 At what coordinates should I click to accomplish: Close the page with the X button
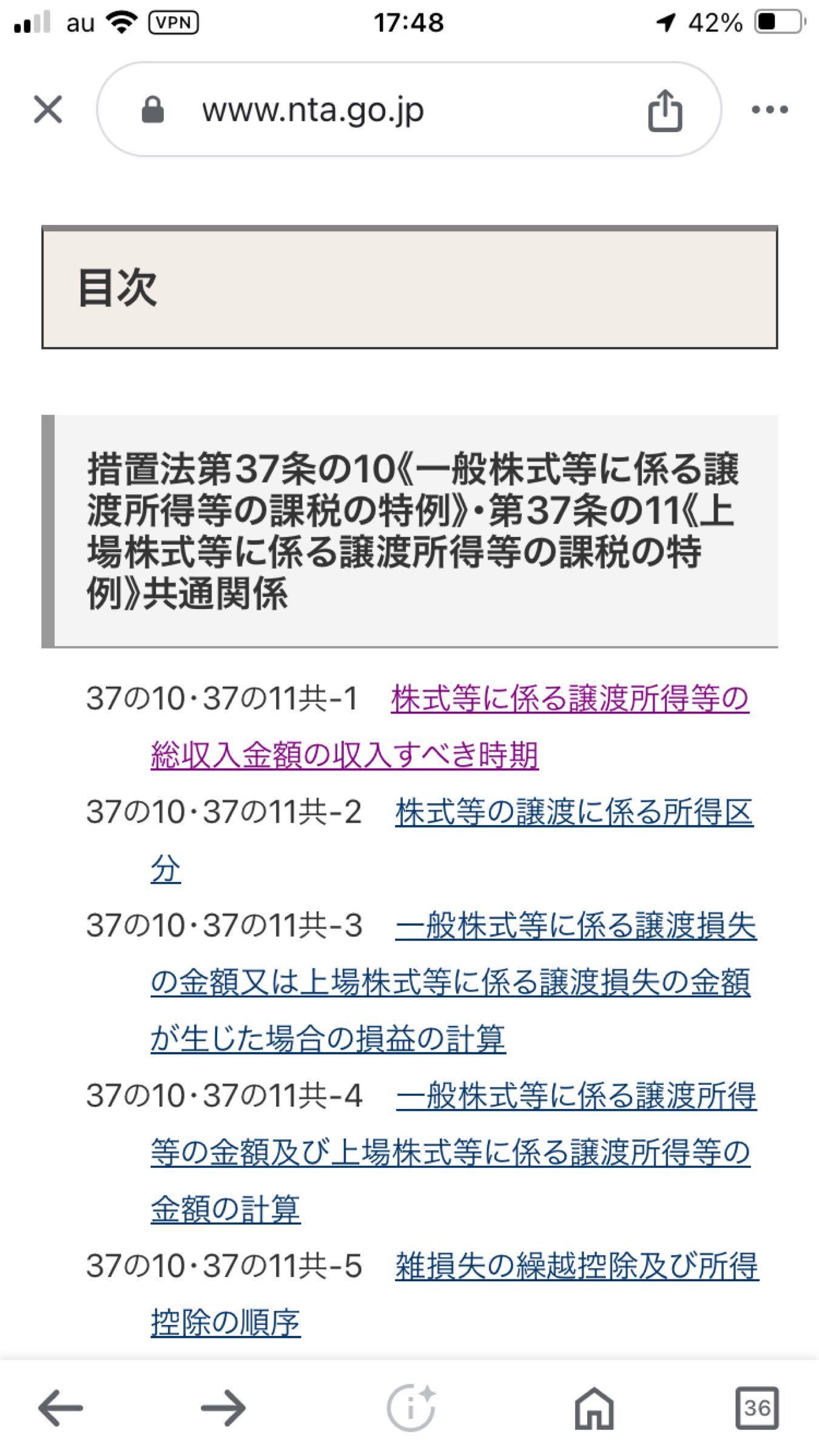49,109
